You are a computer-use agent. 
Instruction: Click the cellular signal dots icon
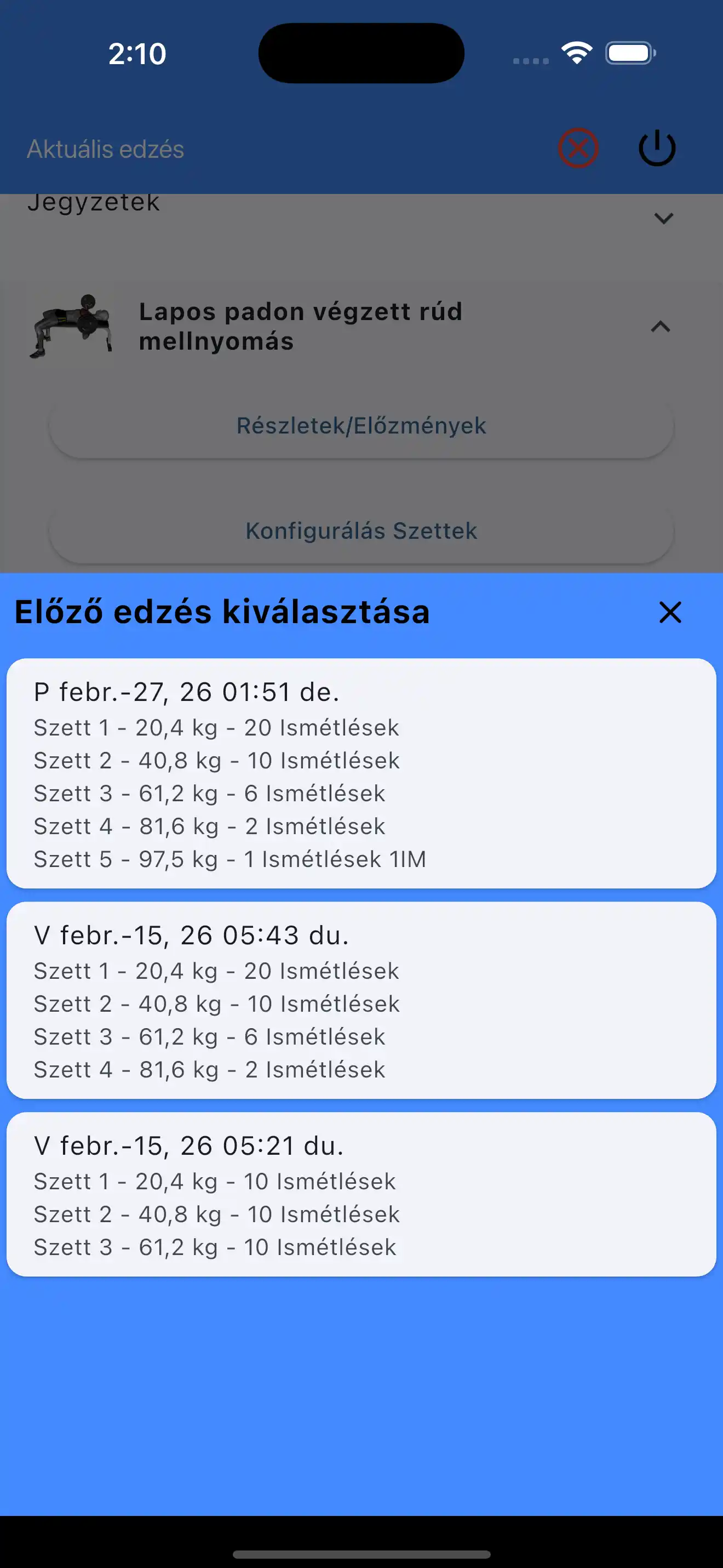click(529, 61)
